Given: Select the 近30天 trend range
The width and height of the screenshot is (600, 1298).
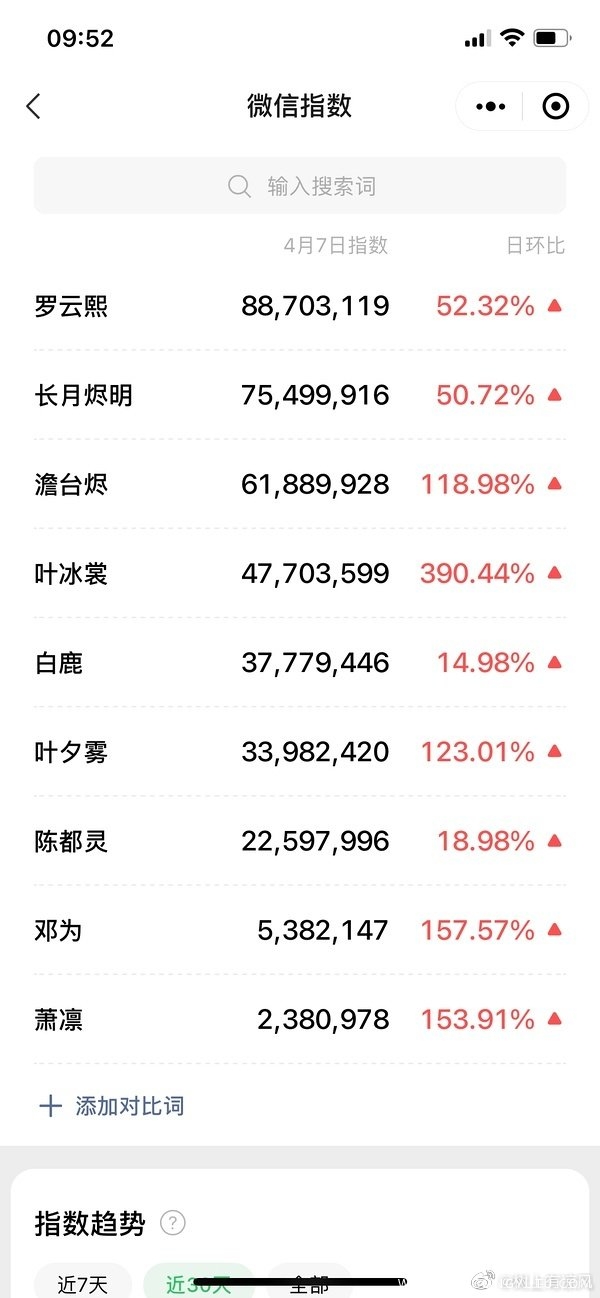Looking at the screenshot, I should (x=198, y=1283).
